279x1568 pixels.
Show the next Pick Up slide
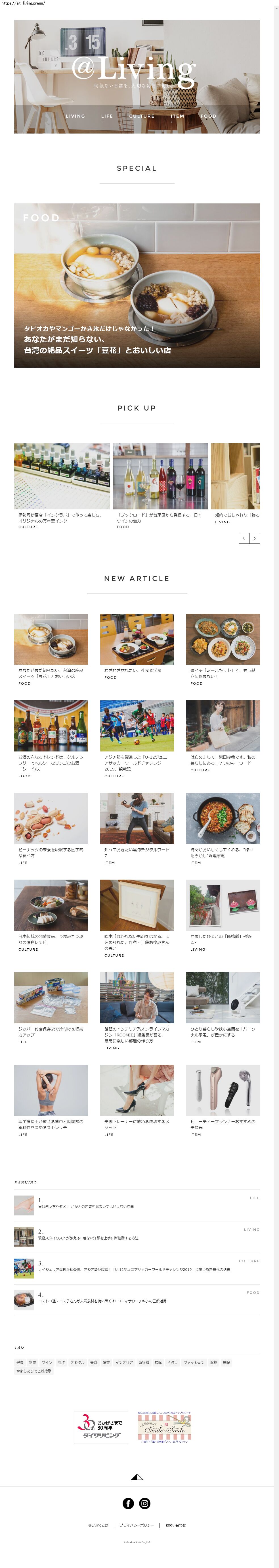(255, 538)
